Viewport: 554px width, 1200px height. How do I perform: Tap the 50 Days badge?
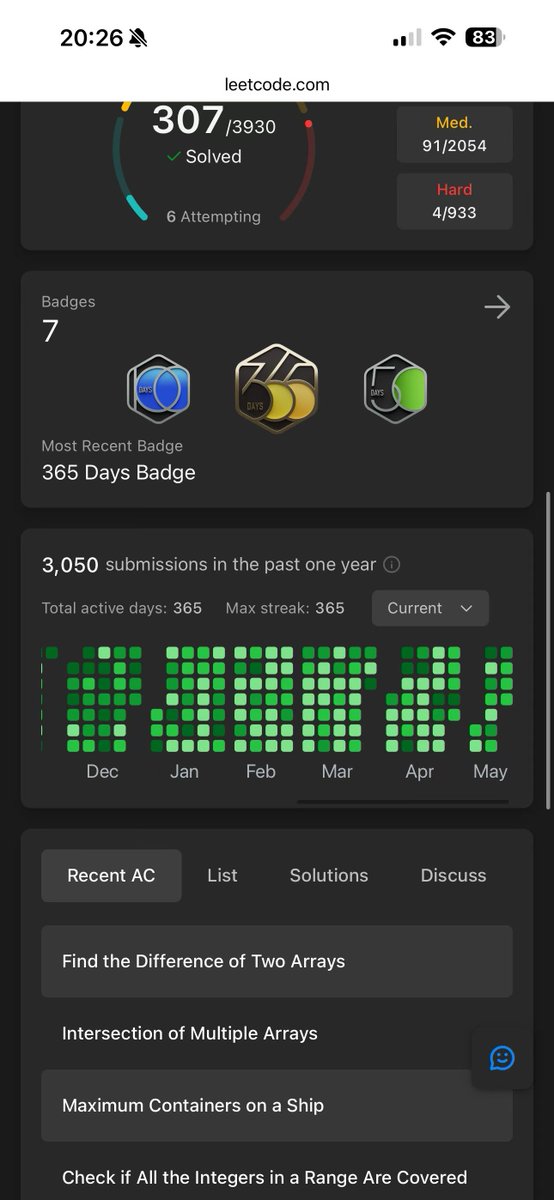396,389
